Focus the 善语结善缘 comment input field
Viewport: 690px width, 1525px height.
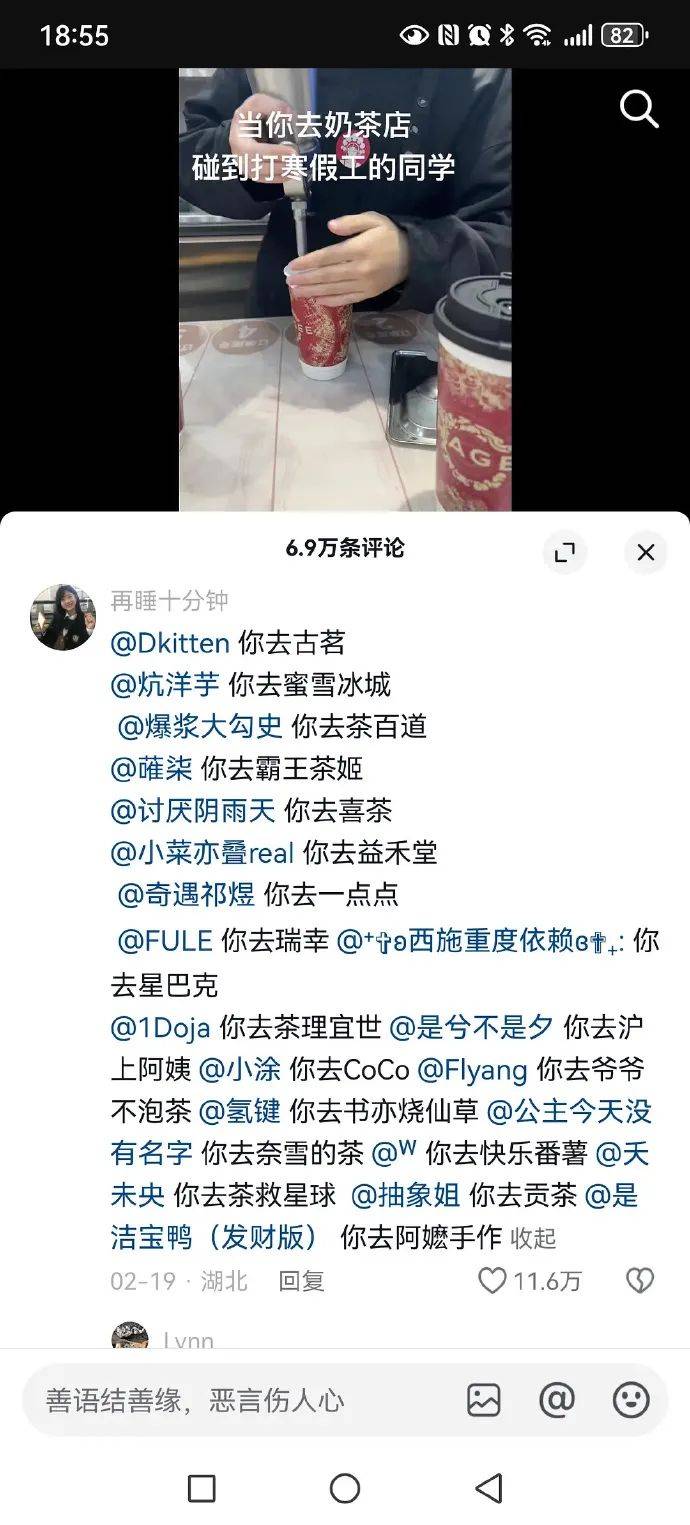point(240,1400)
